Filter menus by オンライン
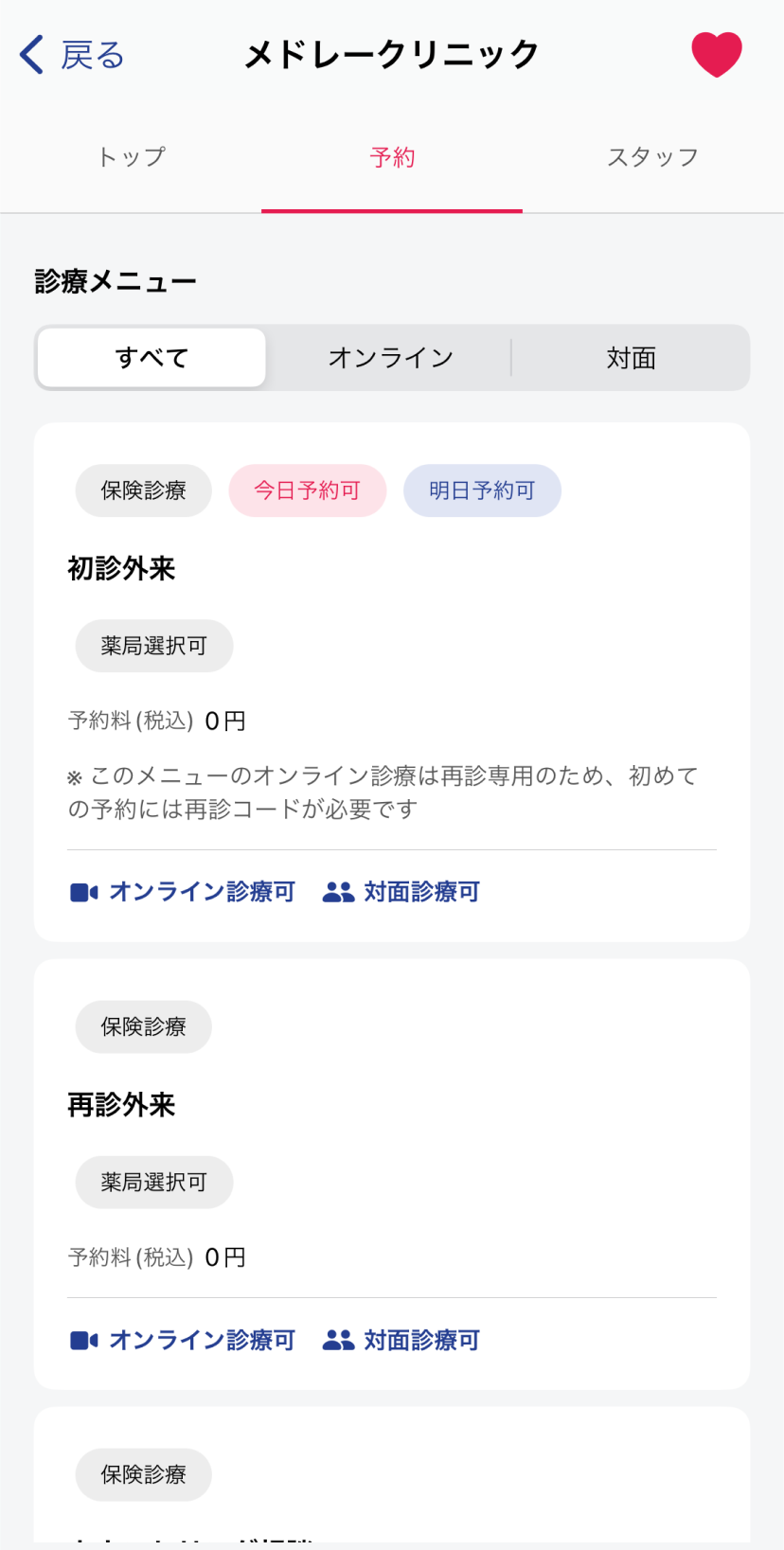Viewport: 784px width, 1550px height. tap(391, 358)
